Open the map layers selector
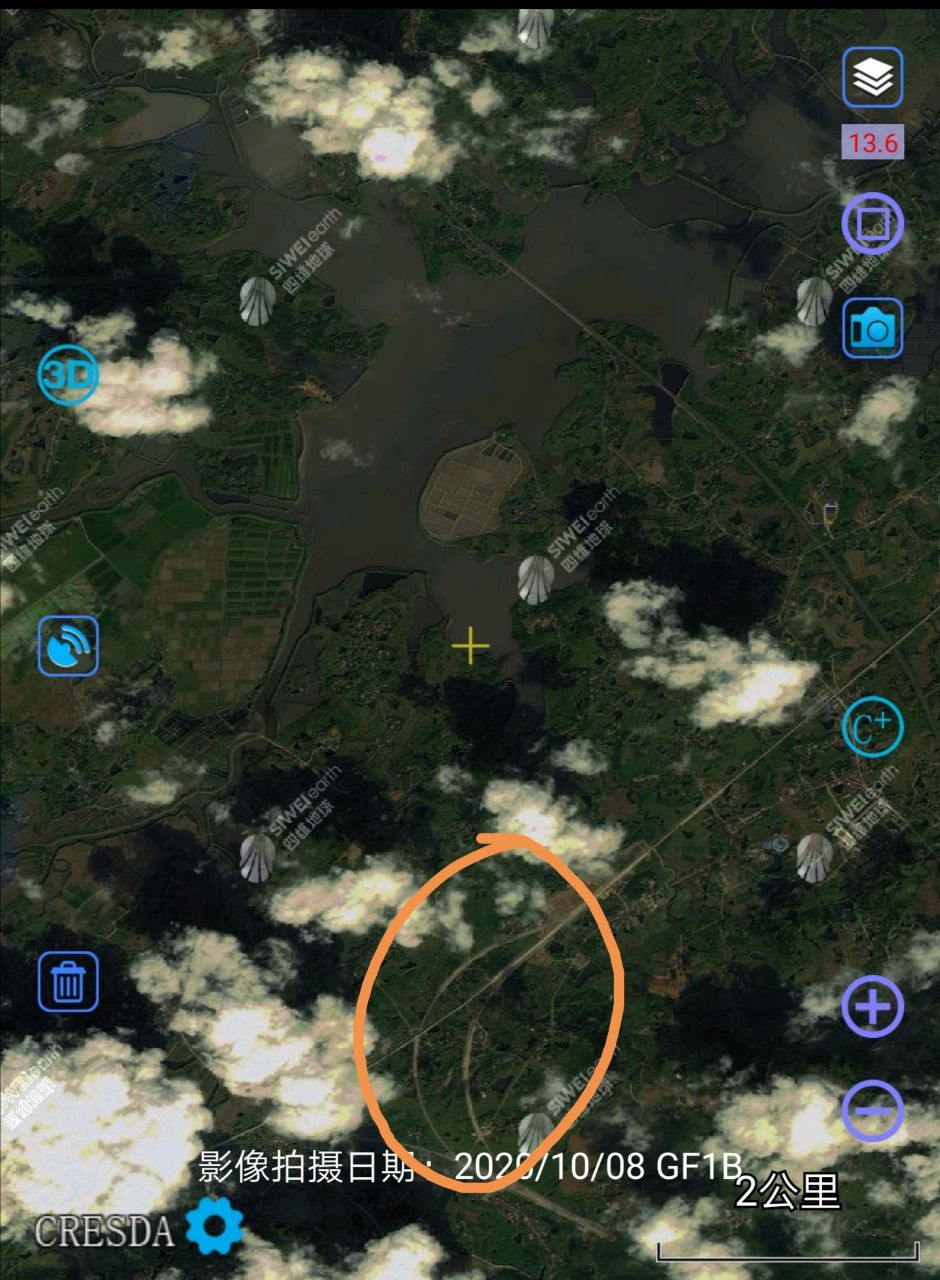Viewport: 940px width, 1280px height. pos(872,77)
